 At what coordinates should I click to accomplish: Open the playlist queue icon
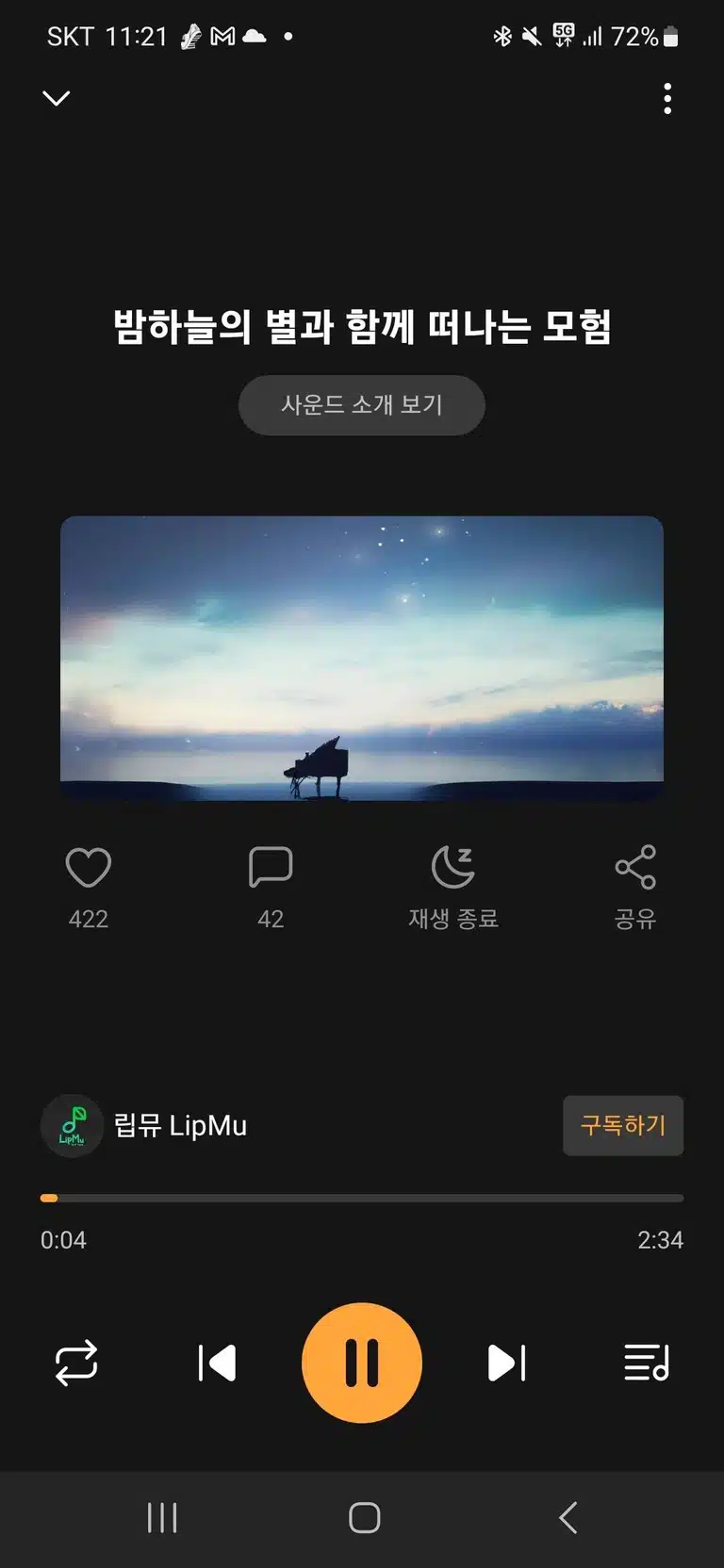pos(647,1363)
